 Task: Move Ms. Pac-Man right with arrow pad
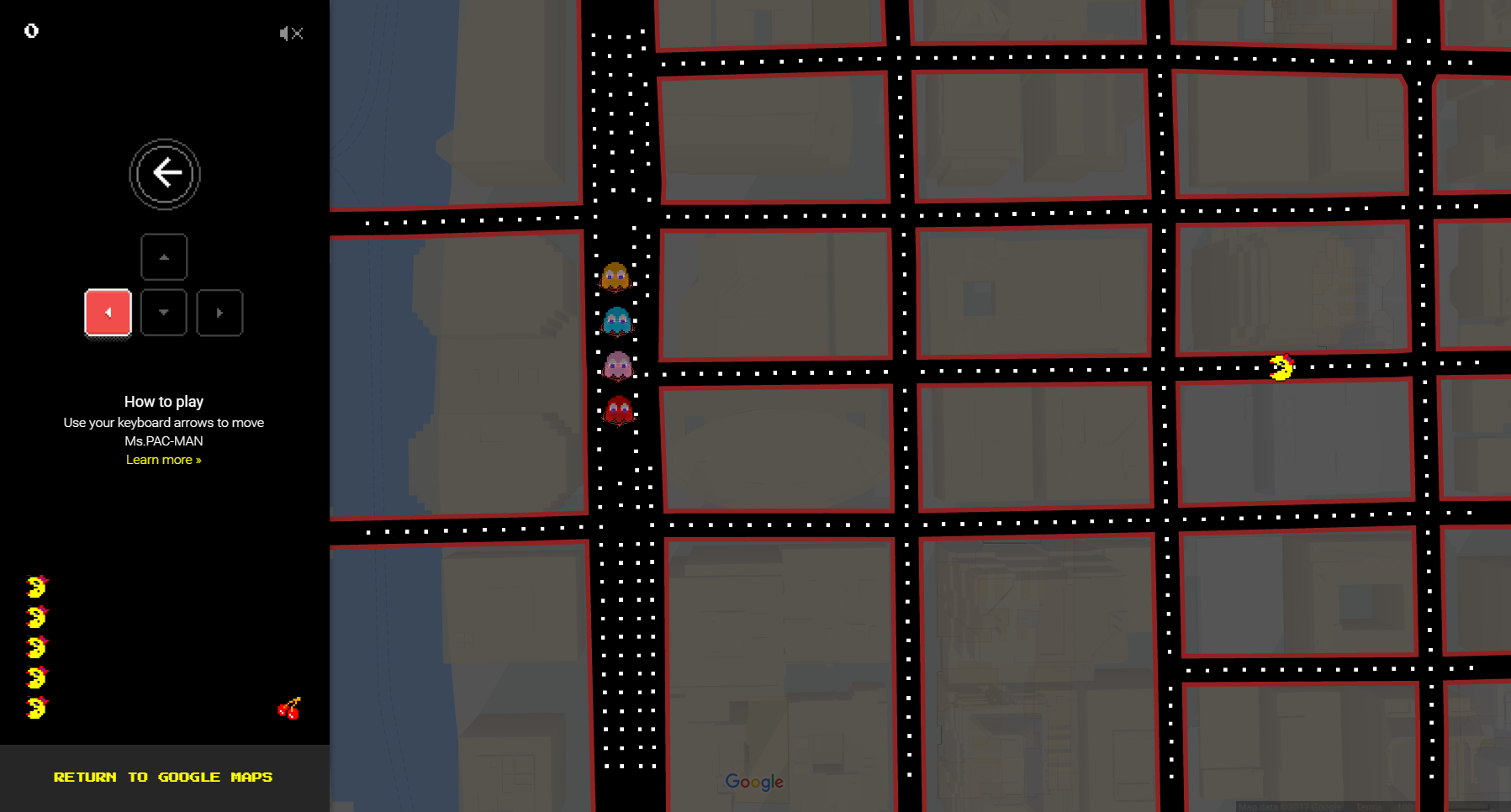tap(219, 313)
